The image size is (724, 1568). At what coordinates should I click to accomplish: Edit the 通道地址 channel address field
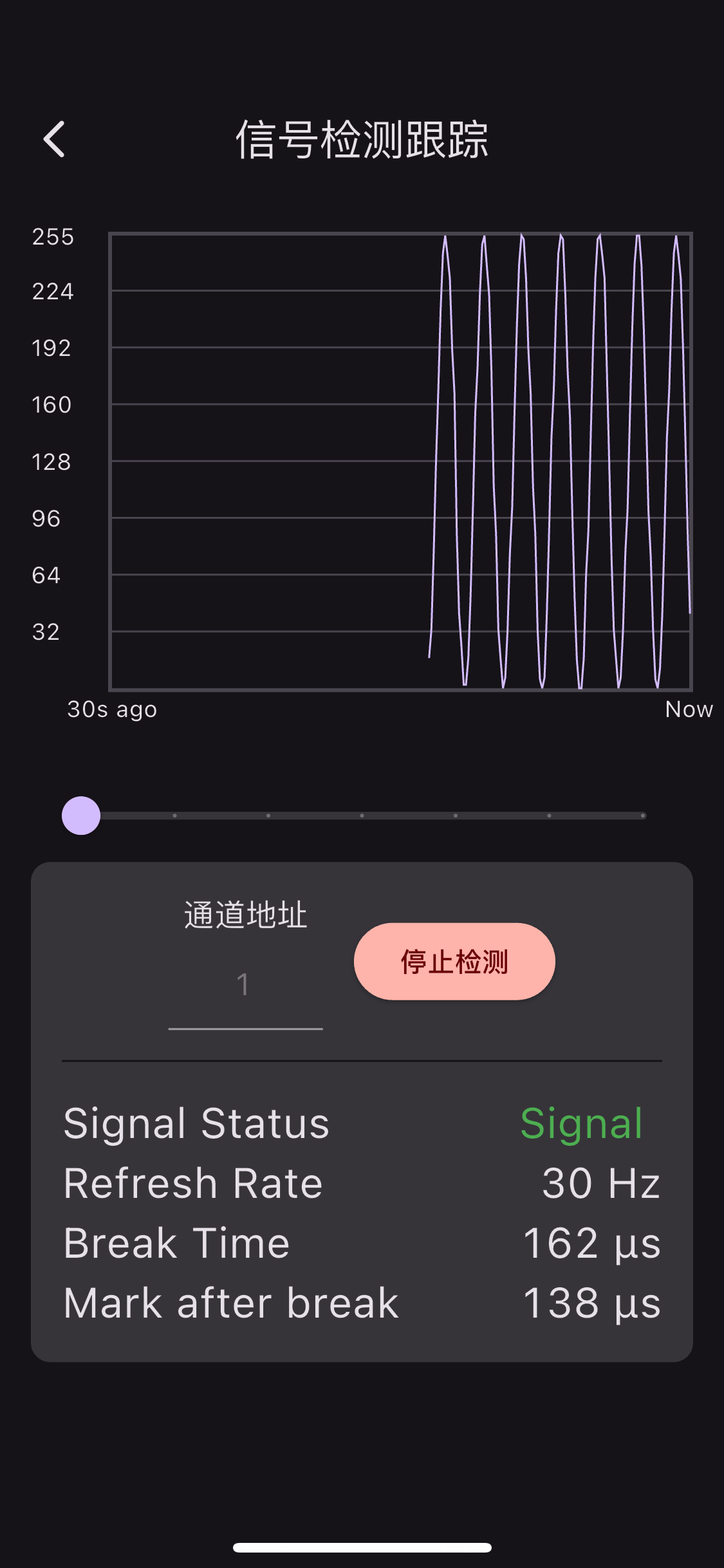245,985
